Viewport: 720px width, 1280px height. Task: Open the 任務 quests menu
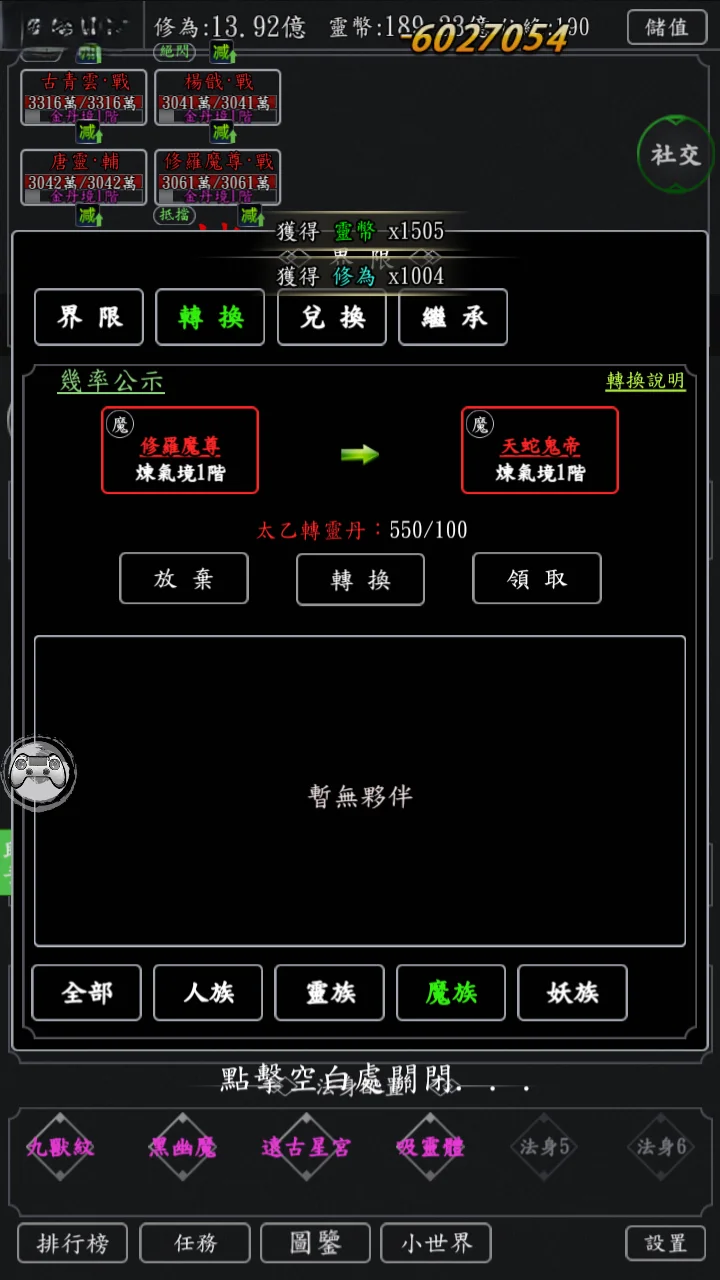(195, 1243)
